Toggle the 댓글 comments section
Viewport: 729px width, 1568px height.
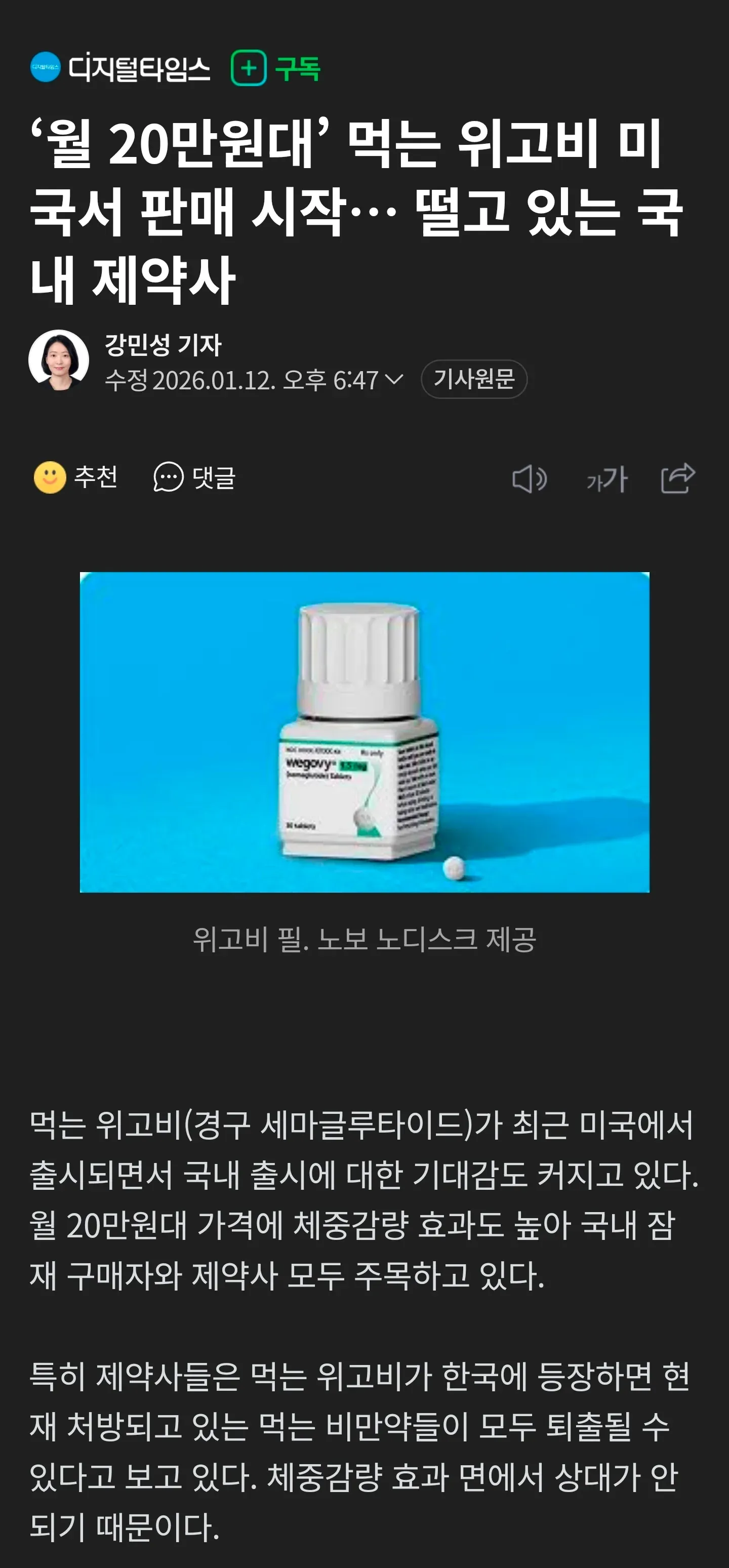click(x=217, y=479)
